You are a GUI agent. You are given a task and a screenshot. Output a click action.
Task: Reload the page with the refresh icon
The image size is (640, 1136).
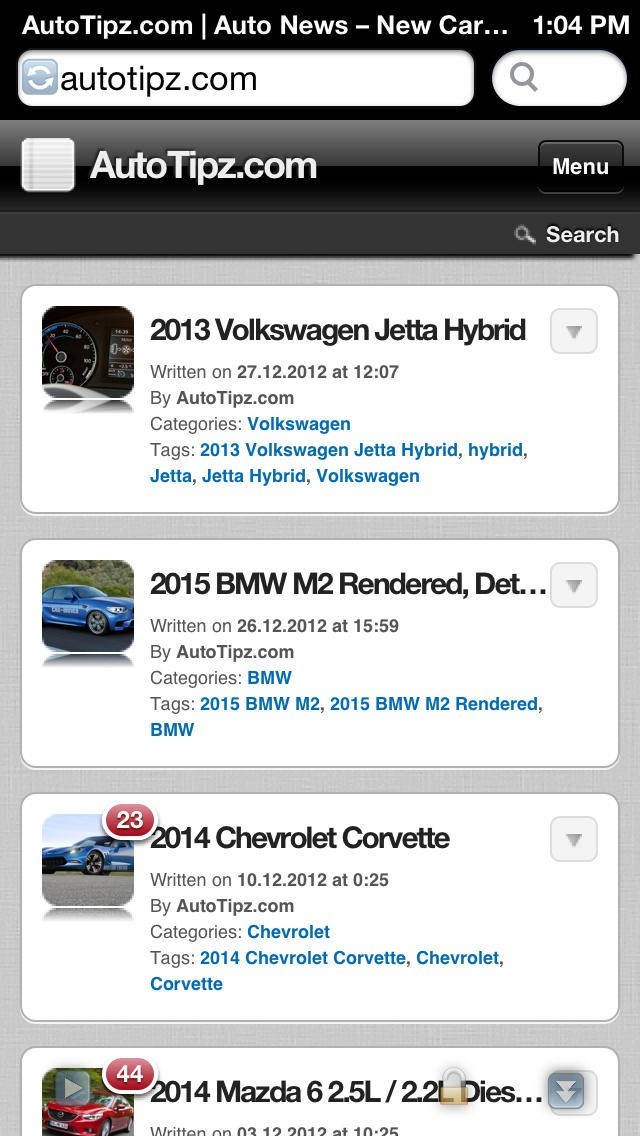coord(39,78)
